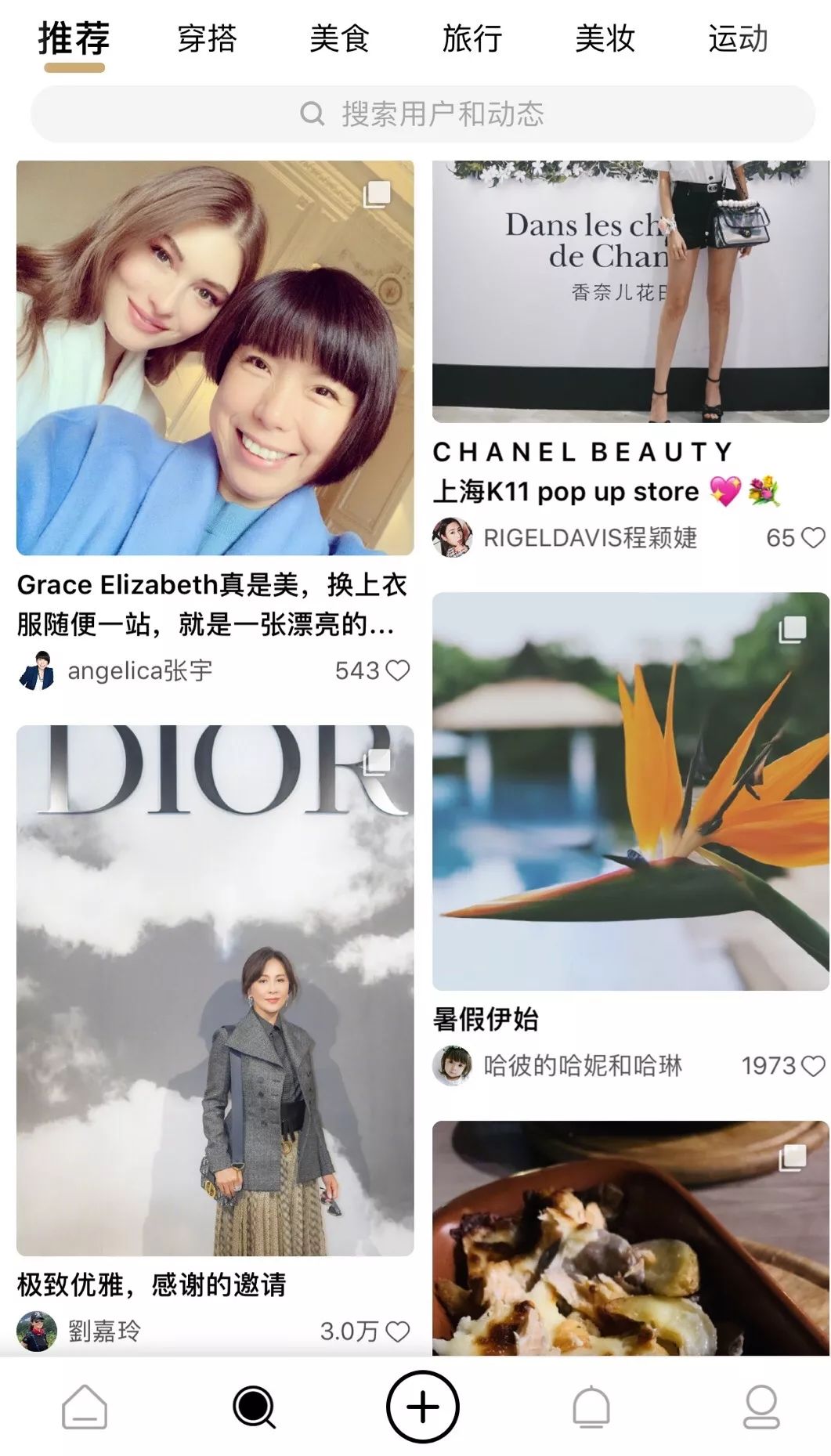
Task: Open the Grace Elizabeth selfie post
Action: 215,358
